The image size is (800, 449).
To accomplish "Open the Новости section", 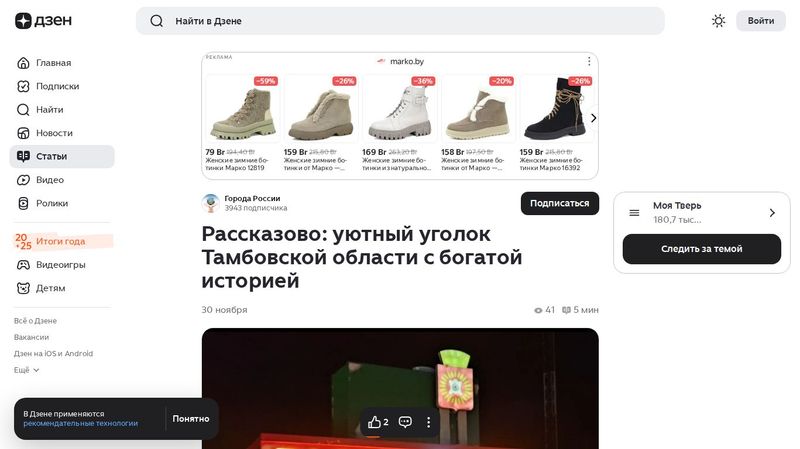I will tap(54, 133).
